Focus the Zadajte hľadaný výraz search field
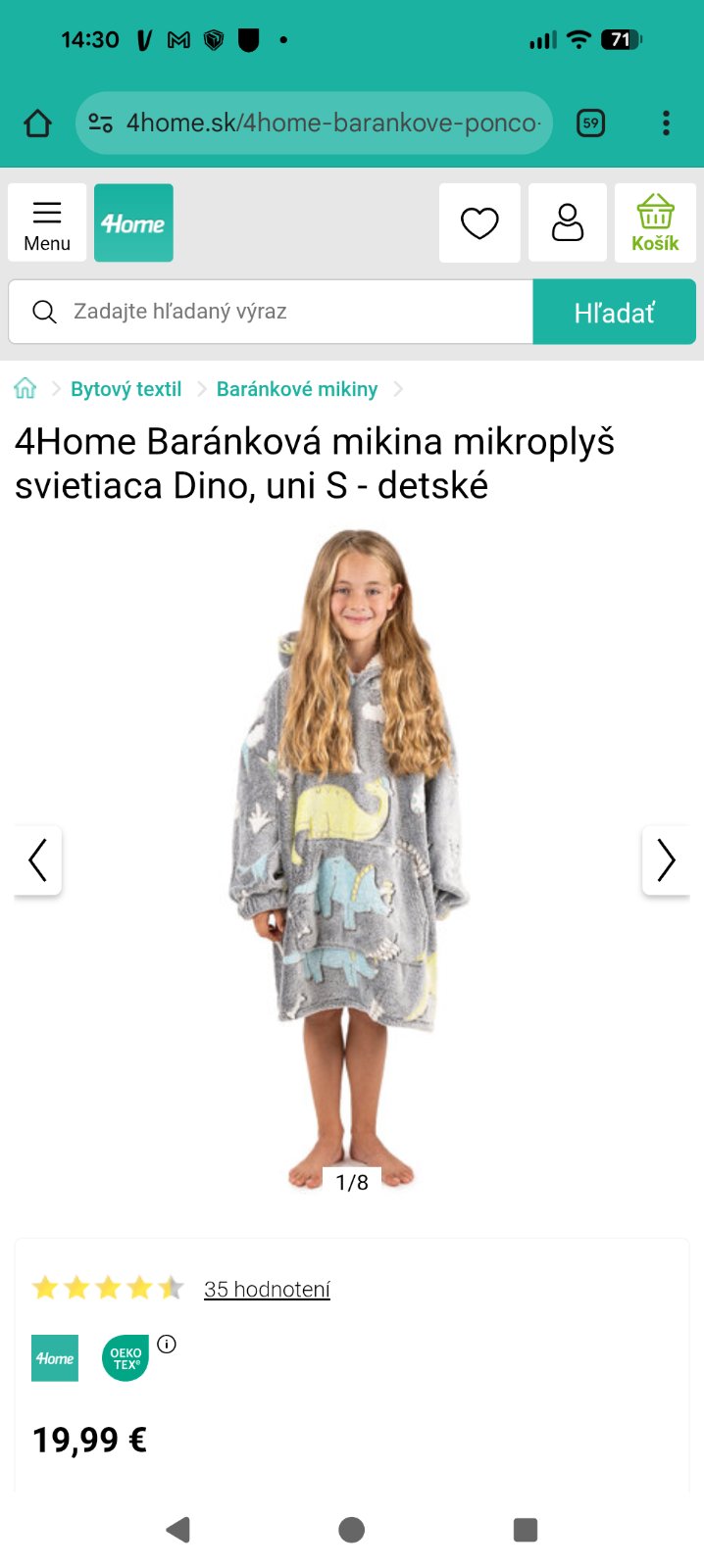The image size is (704, 1568). point(284,312)
